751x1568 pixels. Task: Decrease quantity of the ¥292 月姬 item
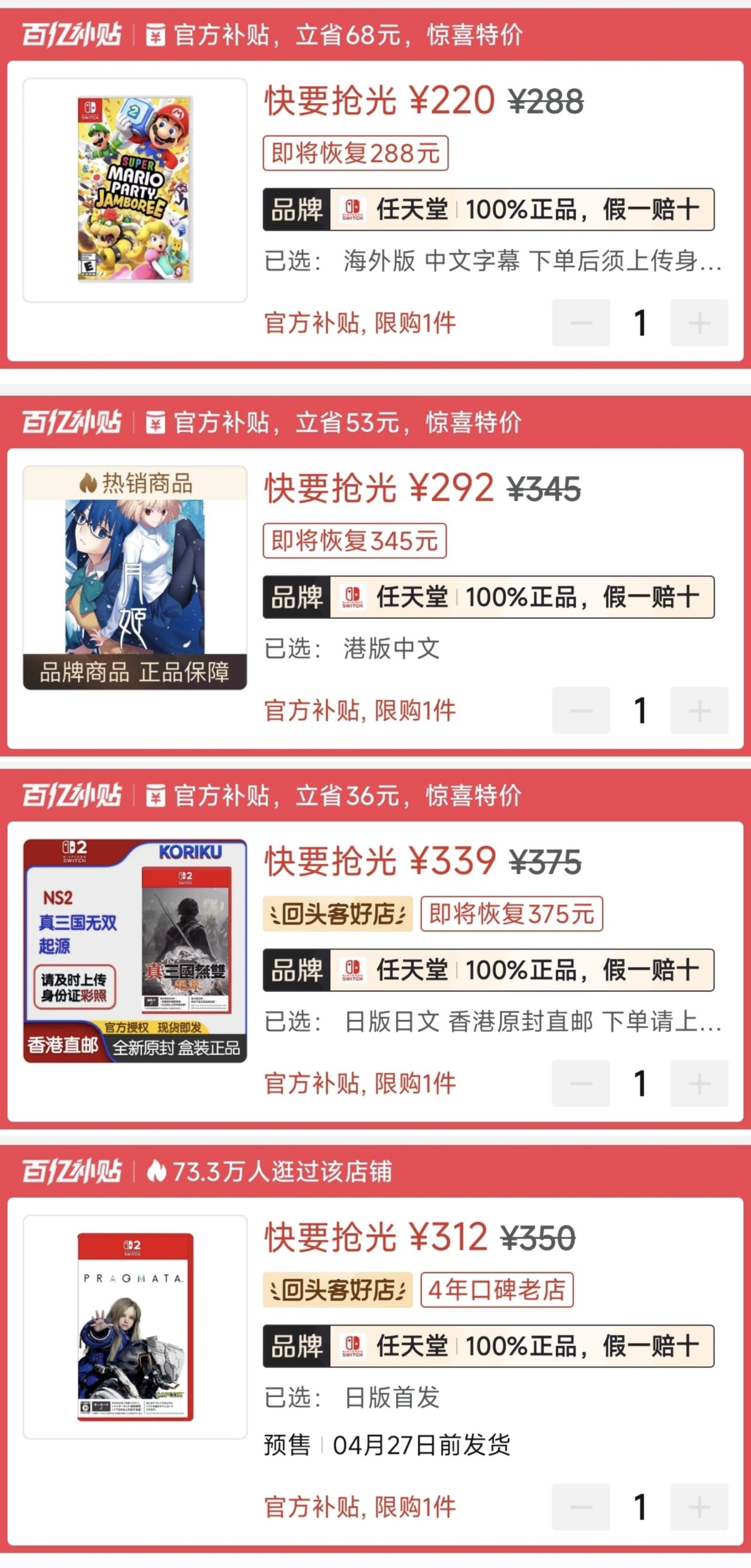[581, 710]
